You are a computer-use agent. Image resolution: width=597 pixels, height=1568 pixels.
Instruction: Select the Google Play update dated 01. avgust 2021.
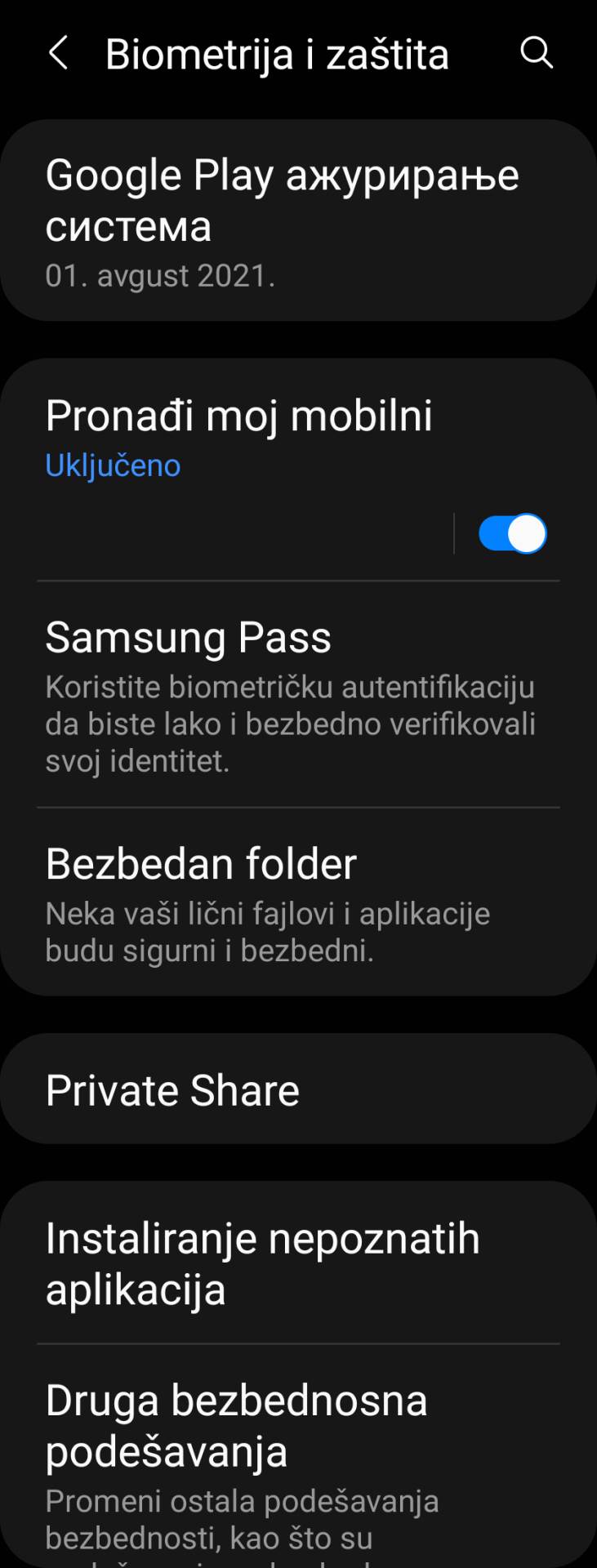(161, 274)
